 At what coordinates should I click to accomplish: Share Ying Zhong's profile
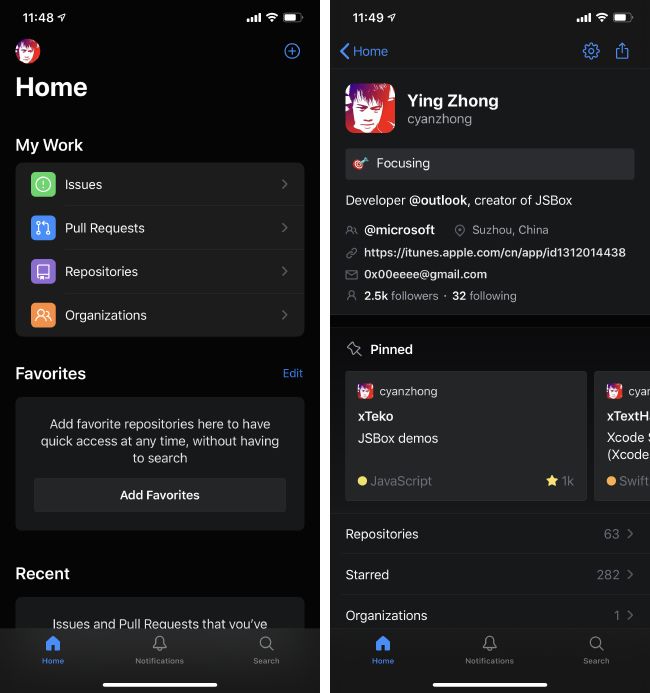(622, 51)
